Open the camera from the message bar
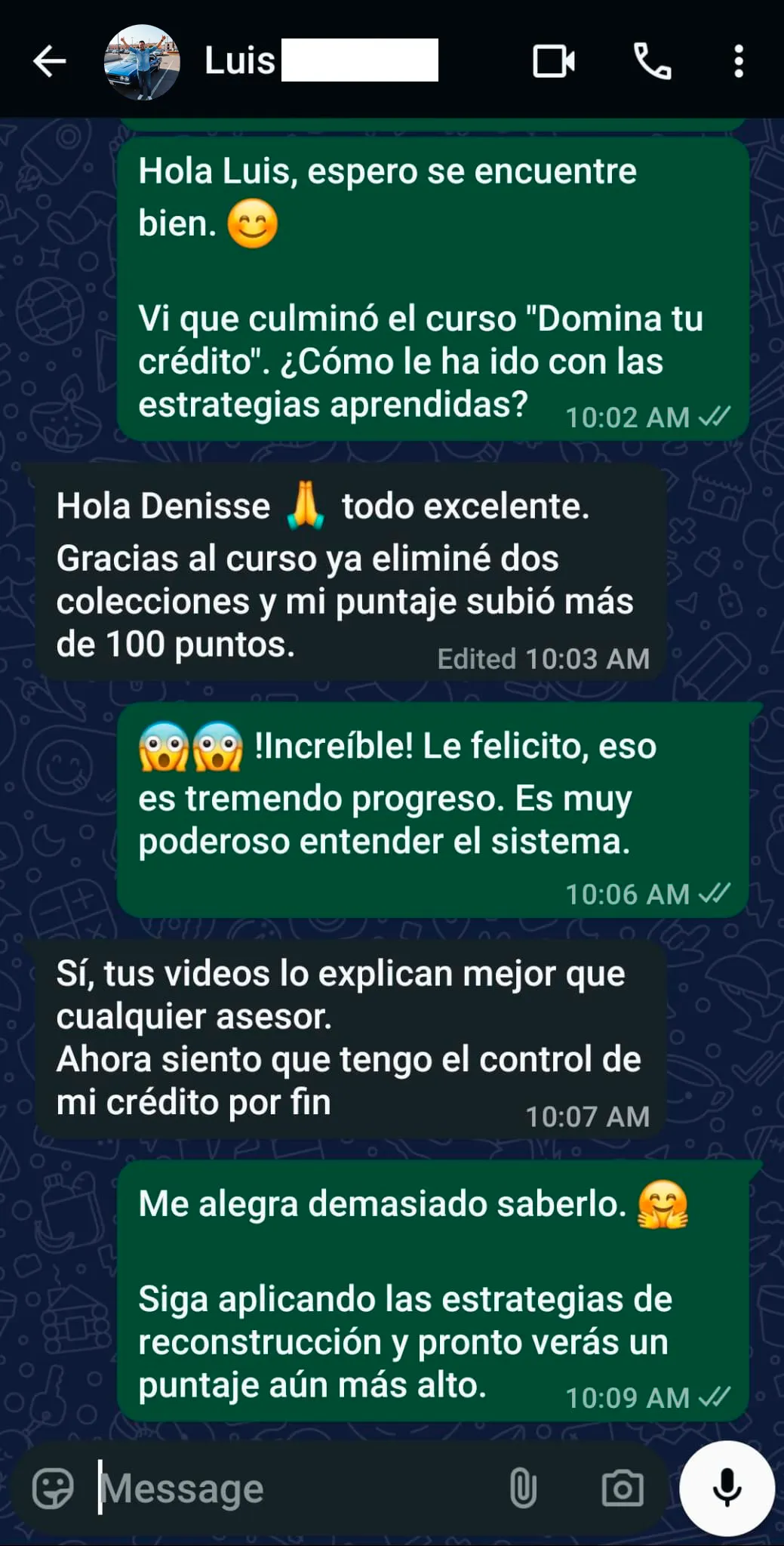Image resolution: width=784 pixels, height=1546 pixels. [623, 1489]
